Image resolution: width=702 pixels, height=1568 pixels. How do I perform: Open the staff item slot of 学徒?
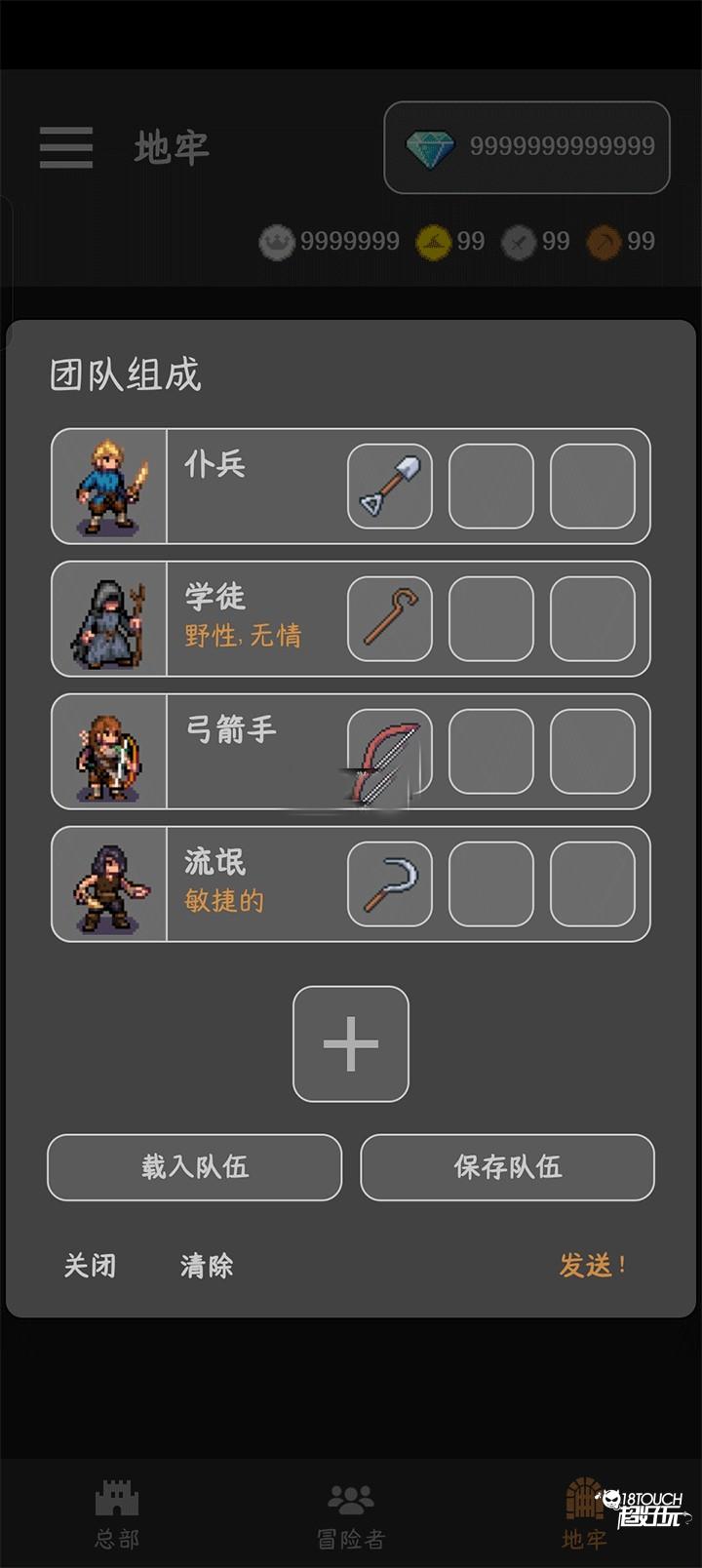pos(390,618)
